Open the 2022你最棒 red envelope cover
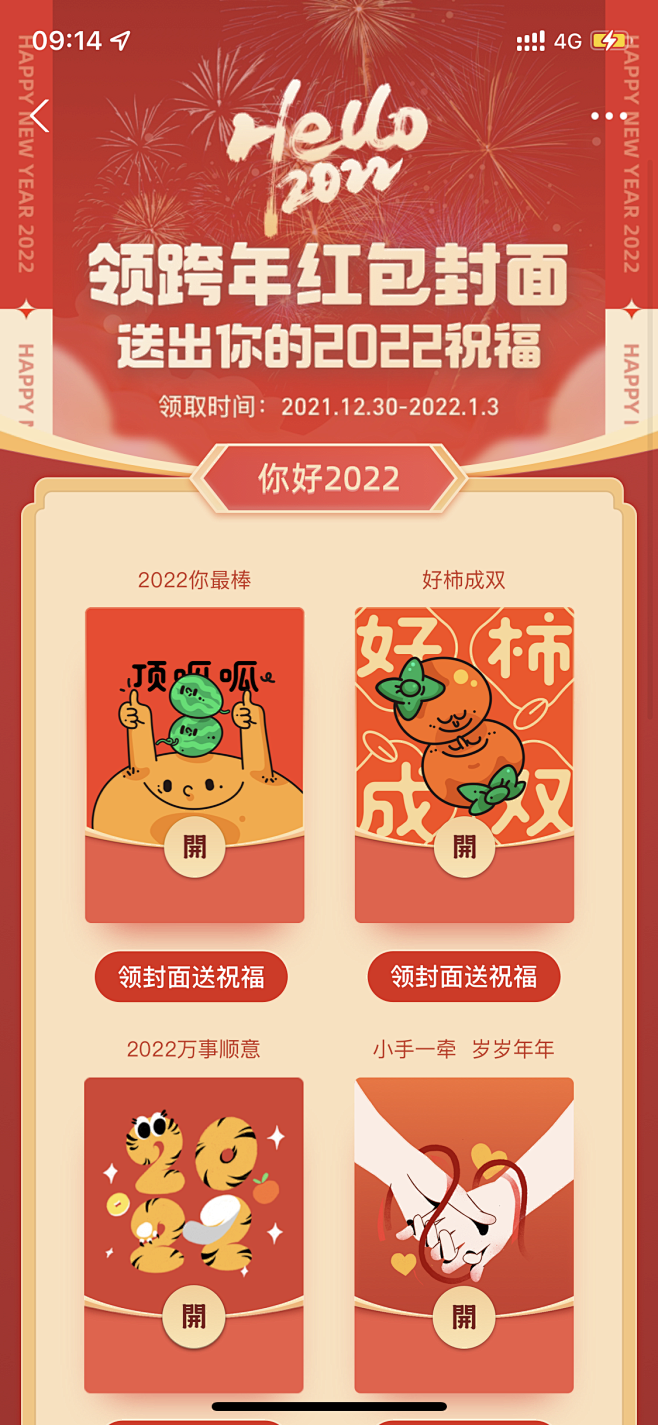Image resolution: width=658 pixels, height=1425 pixels. (195, 765)
